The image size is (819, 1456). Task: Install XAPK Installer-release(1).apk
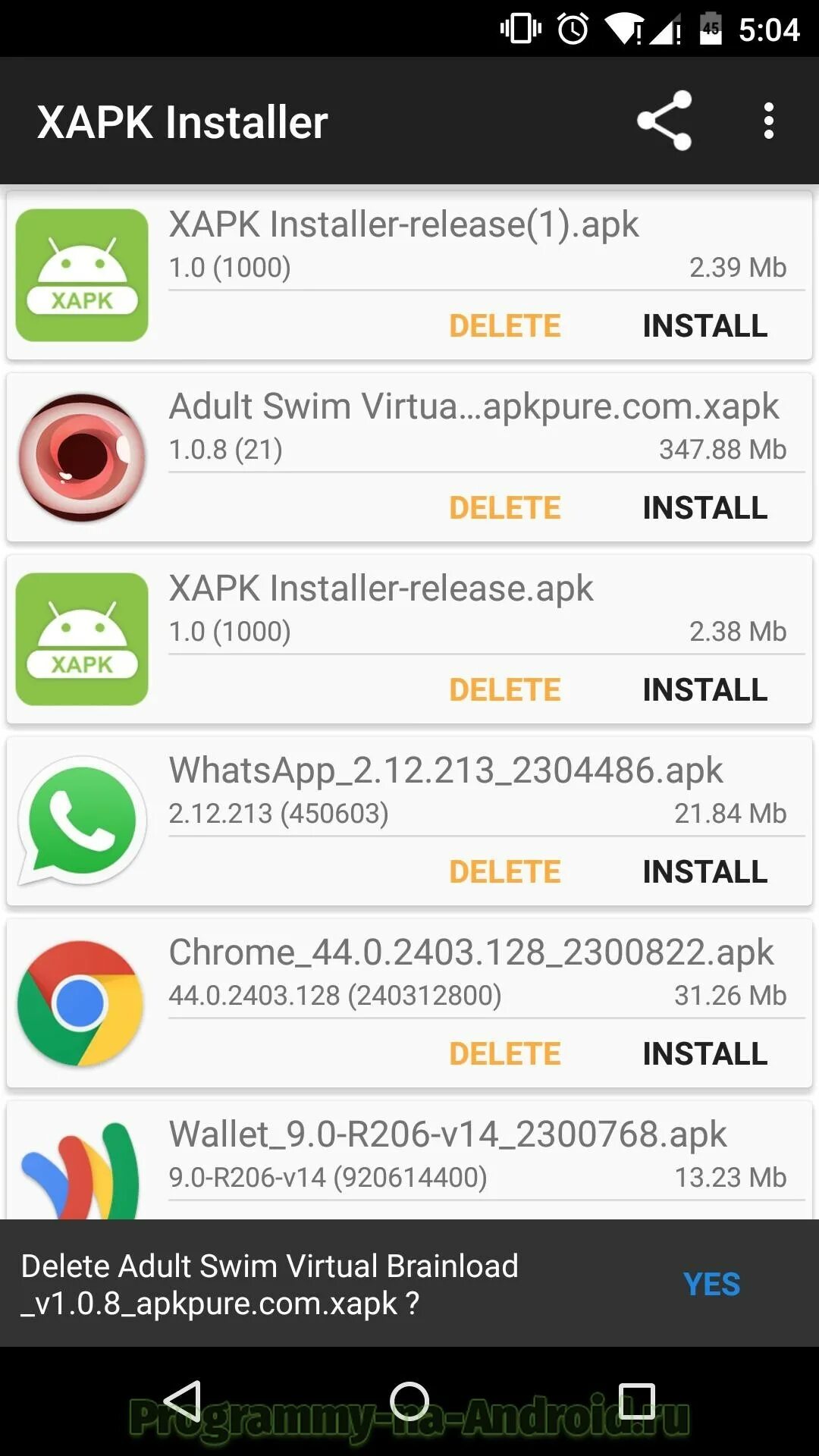pos(704,326)
